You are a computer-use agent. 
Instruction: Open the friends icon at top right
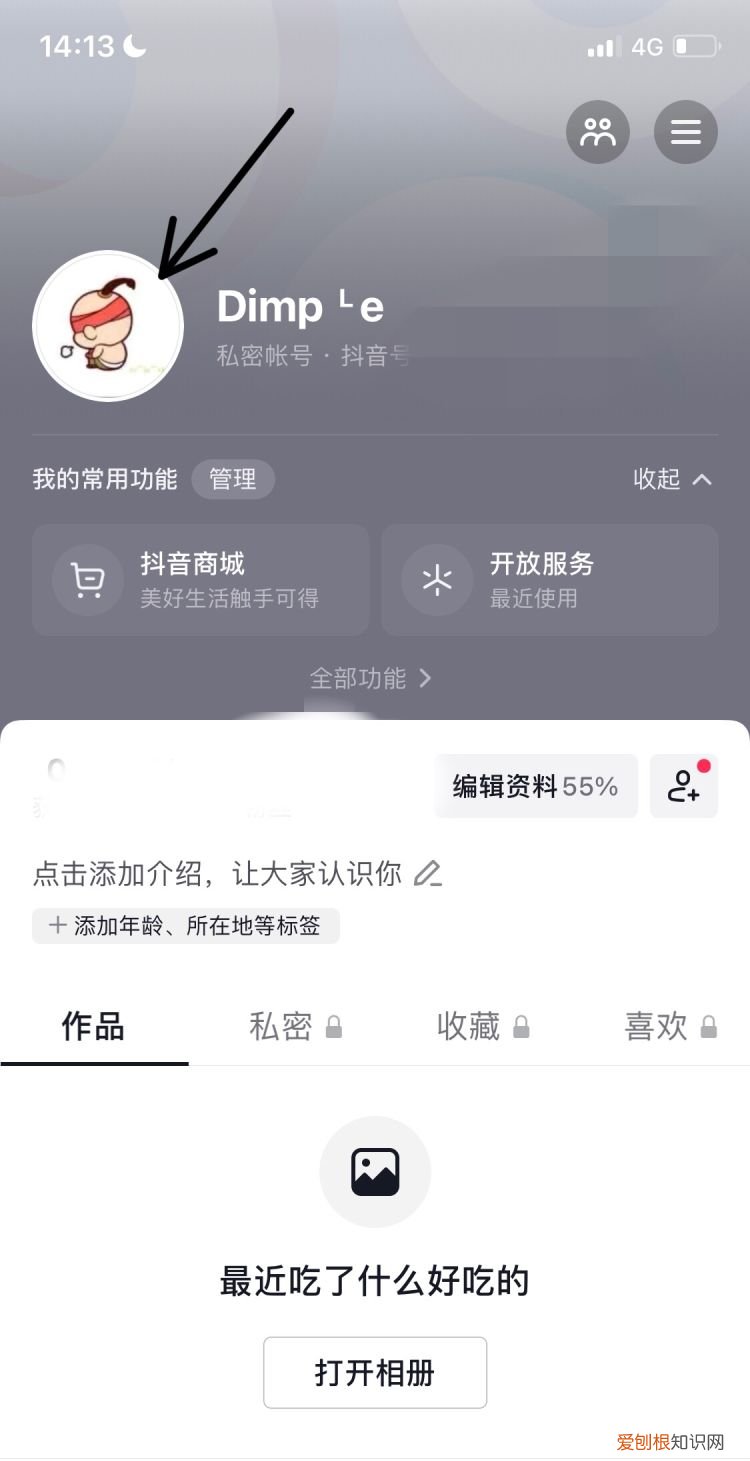pos(597,131)
